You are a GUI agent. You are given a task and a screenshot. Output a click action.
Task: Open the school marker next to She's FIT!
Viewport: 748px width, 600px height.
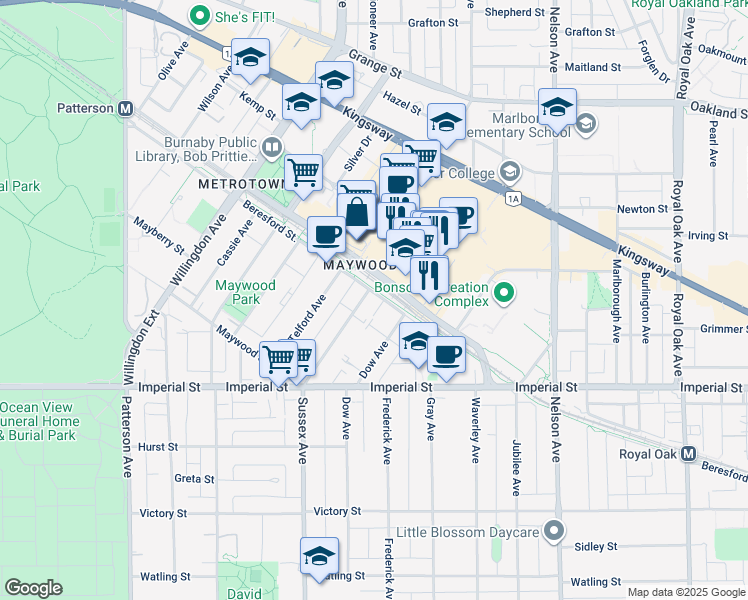coord(251,58)
